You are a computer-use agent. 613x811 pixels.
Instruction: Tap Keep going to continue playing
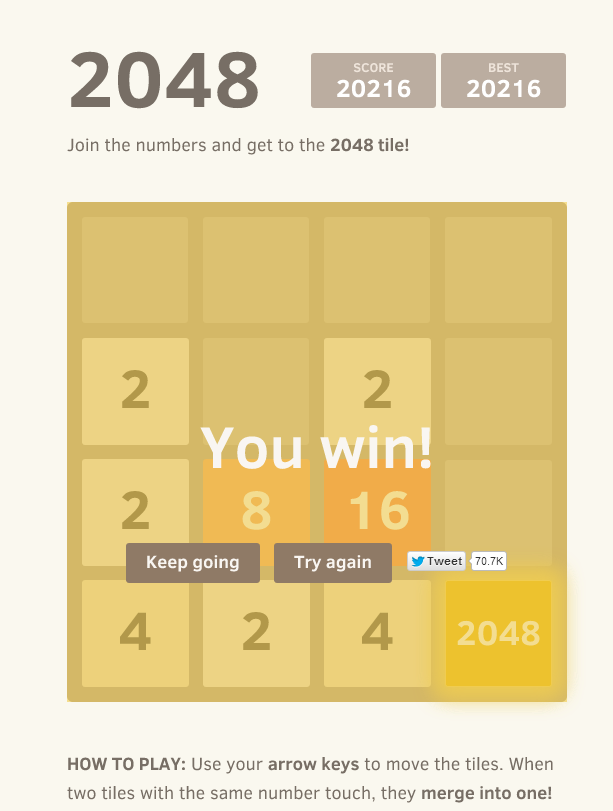click(x=193, y=562)
